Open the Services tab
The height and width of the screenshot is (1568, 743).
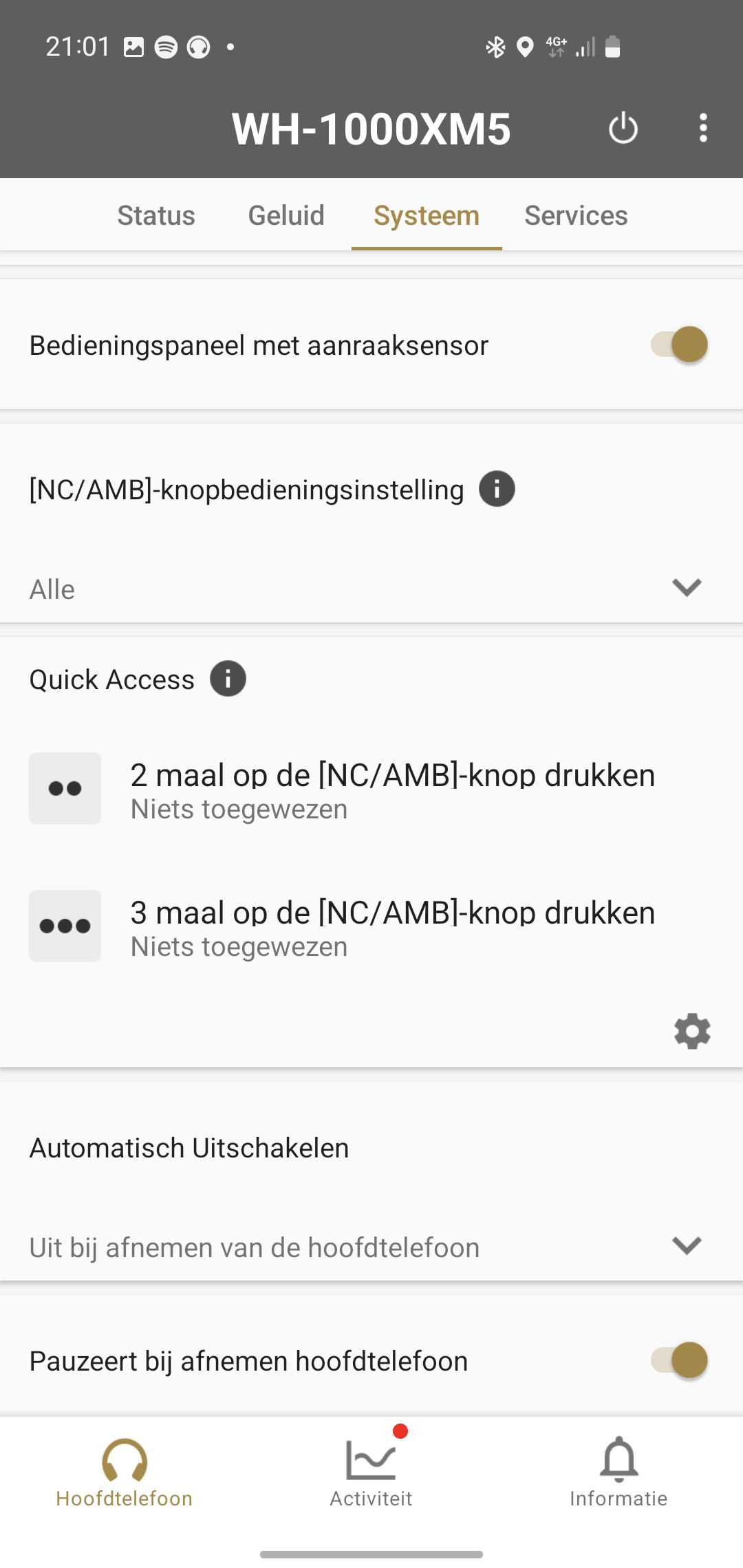[576, 215]
